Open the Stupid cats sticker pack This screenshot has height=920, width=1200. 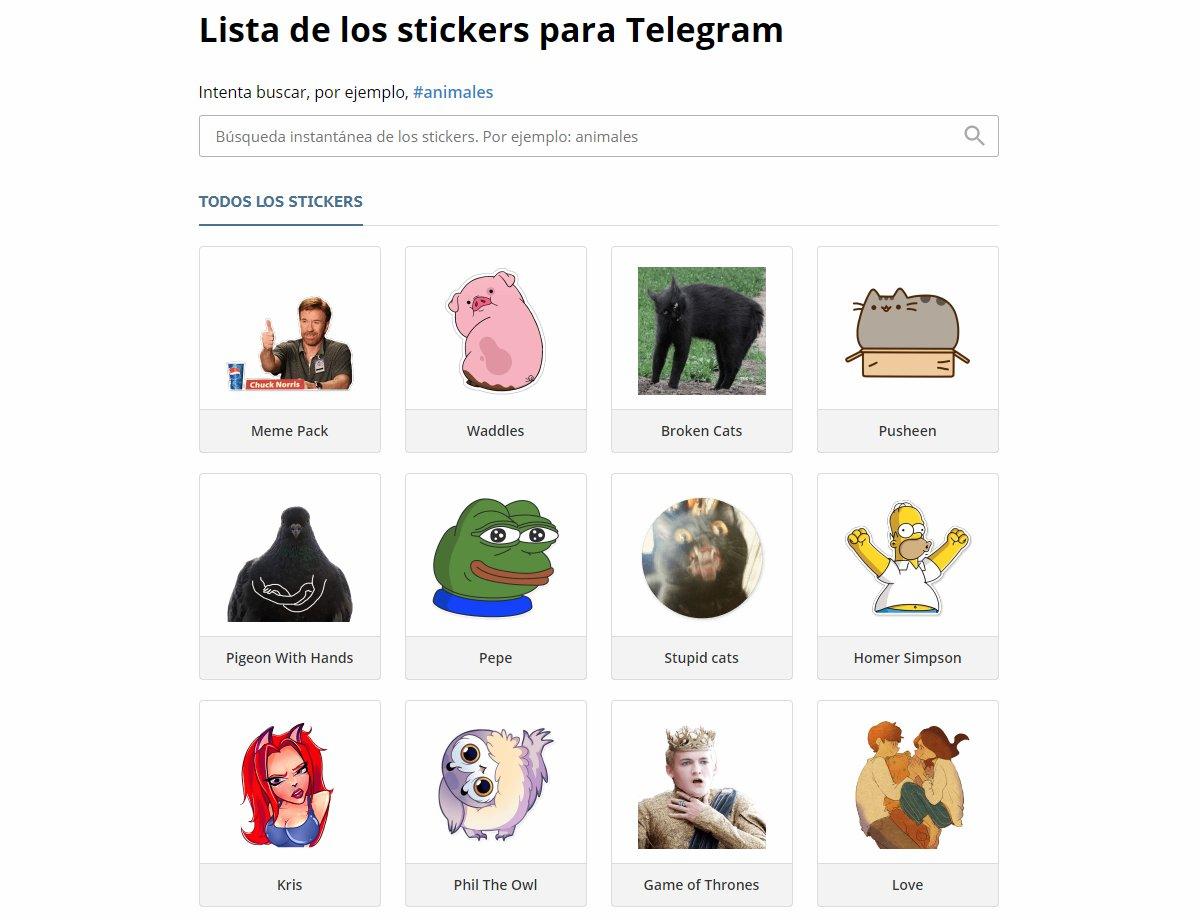click(702, 576)
